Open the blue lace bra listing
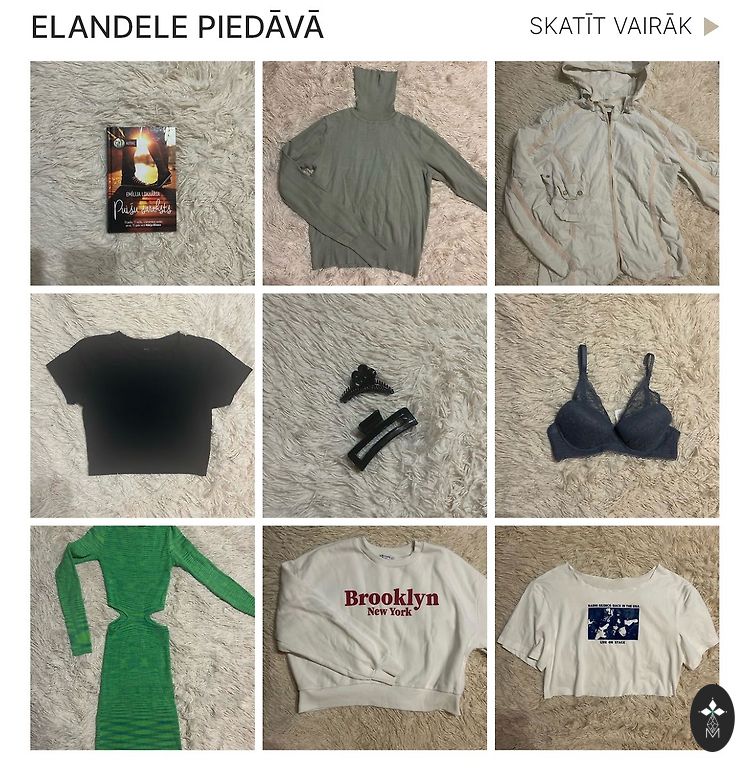 coord(606,405)
